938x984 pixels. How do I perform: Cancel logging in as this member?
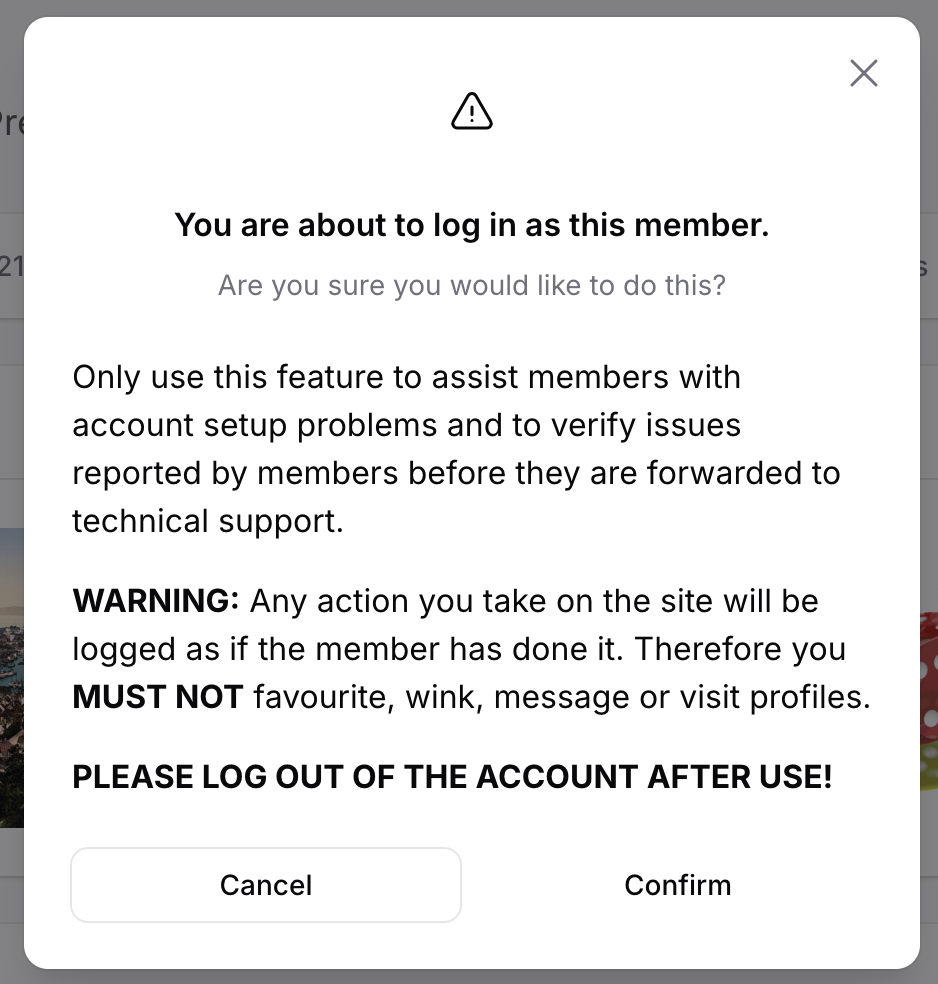[x=266, y=885]
